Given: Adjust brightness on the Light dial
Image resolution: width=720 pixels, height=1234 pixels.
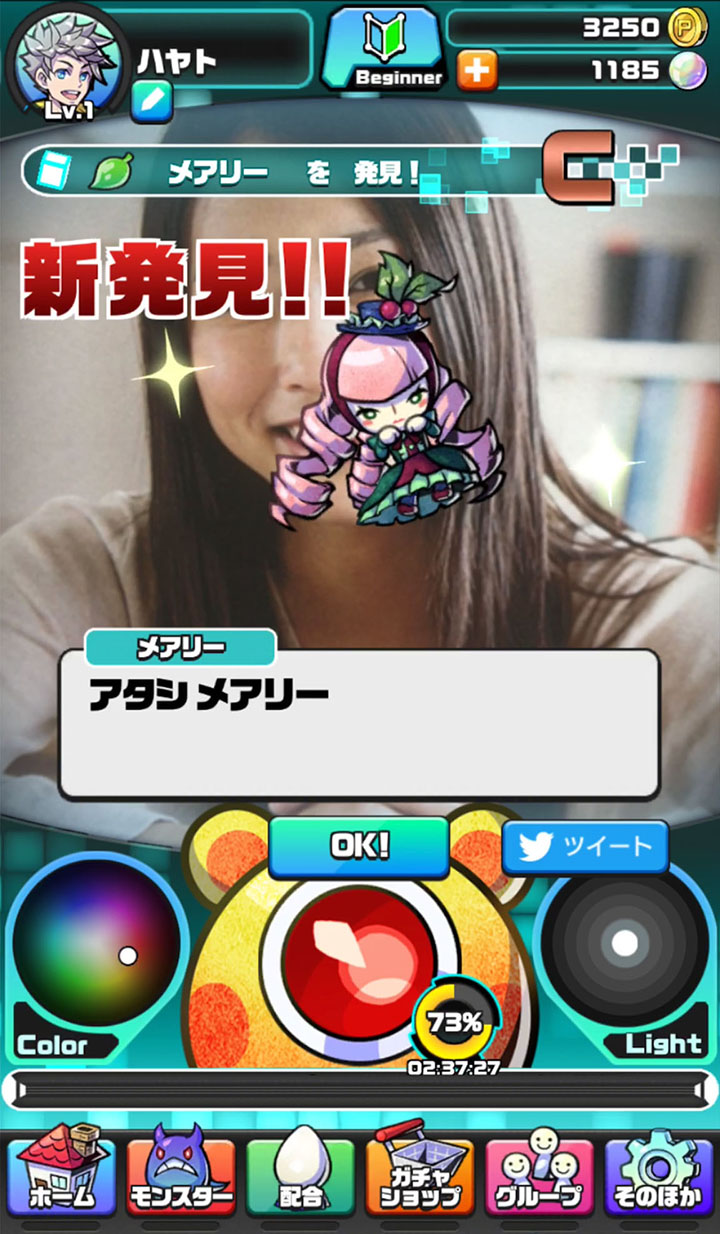Looking at the screenshot, I should click(x=625, y=943).
